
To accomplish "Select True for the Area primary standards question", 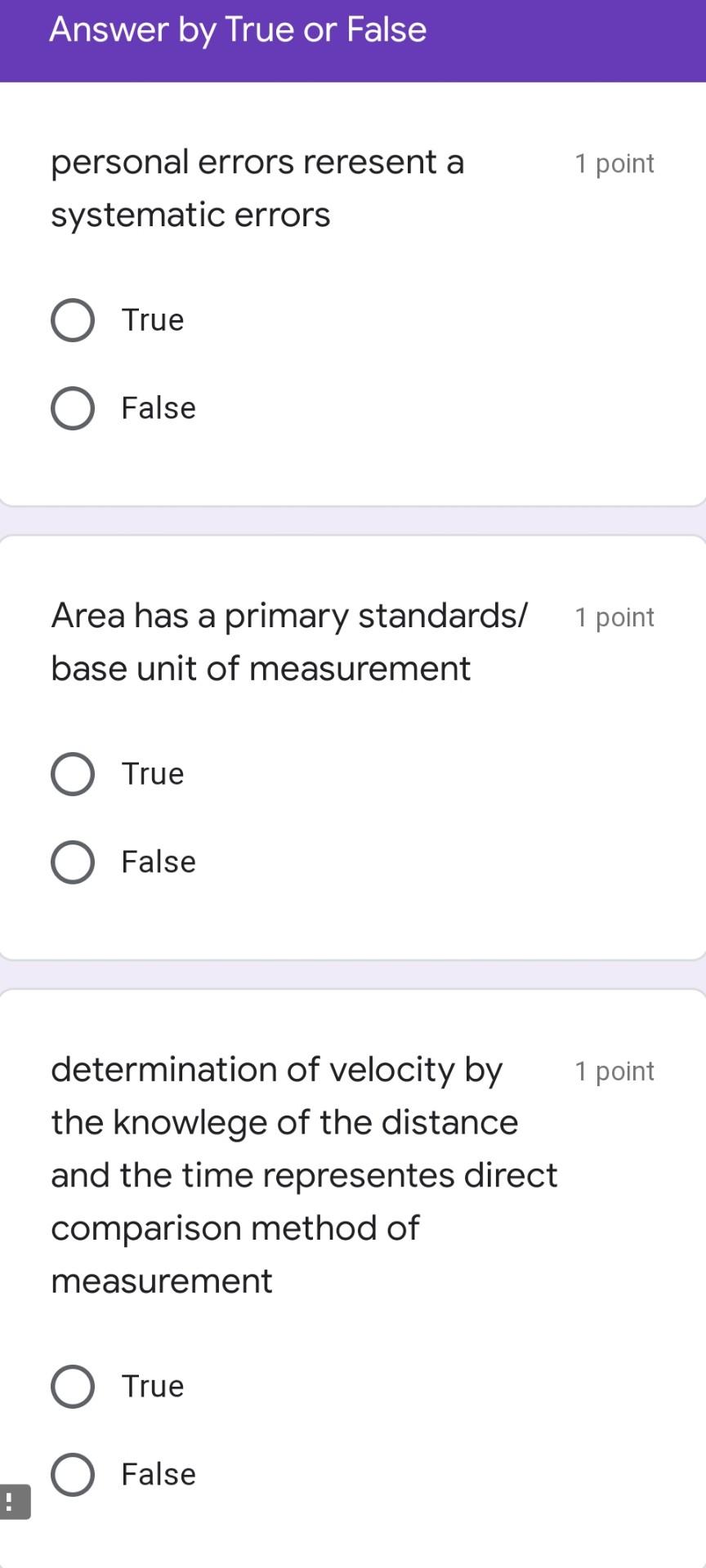I will (72, 773).
